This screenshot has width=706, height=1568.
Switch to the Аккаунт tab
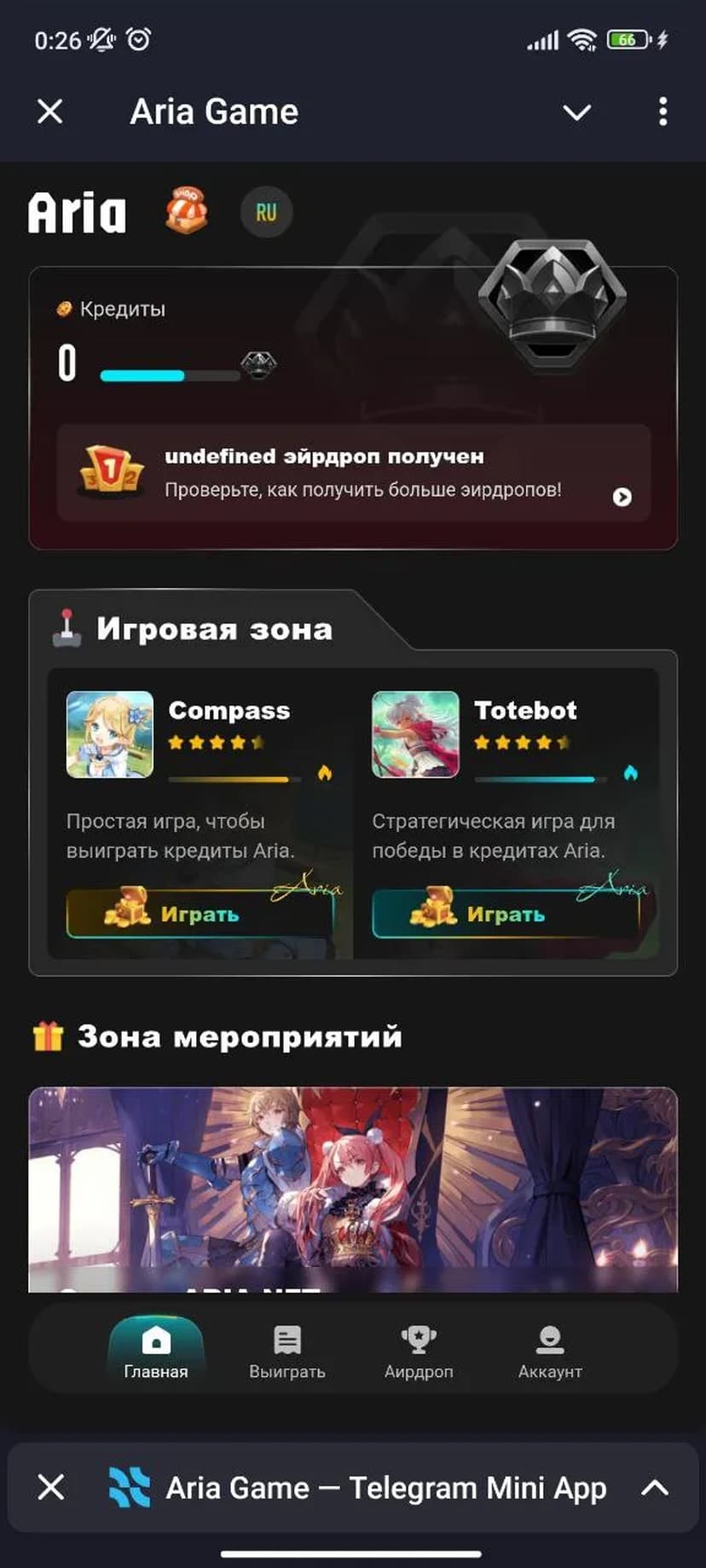[x=550, y=1351]
